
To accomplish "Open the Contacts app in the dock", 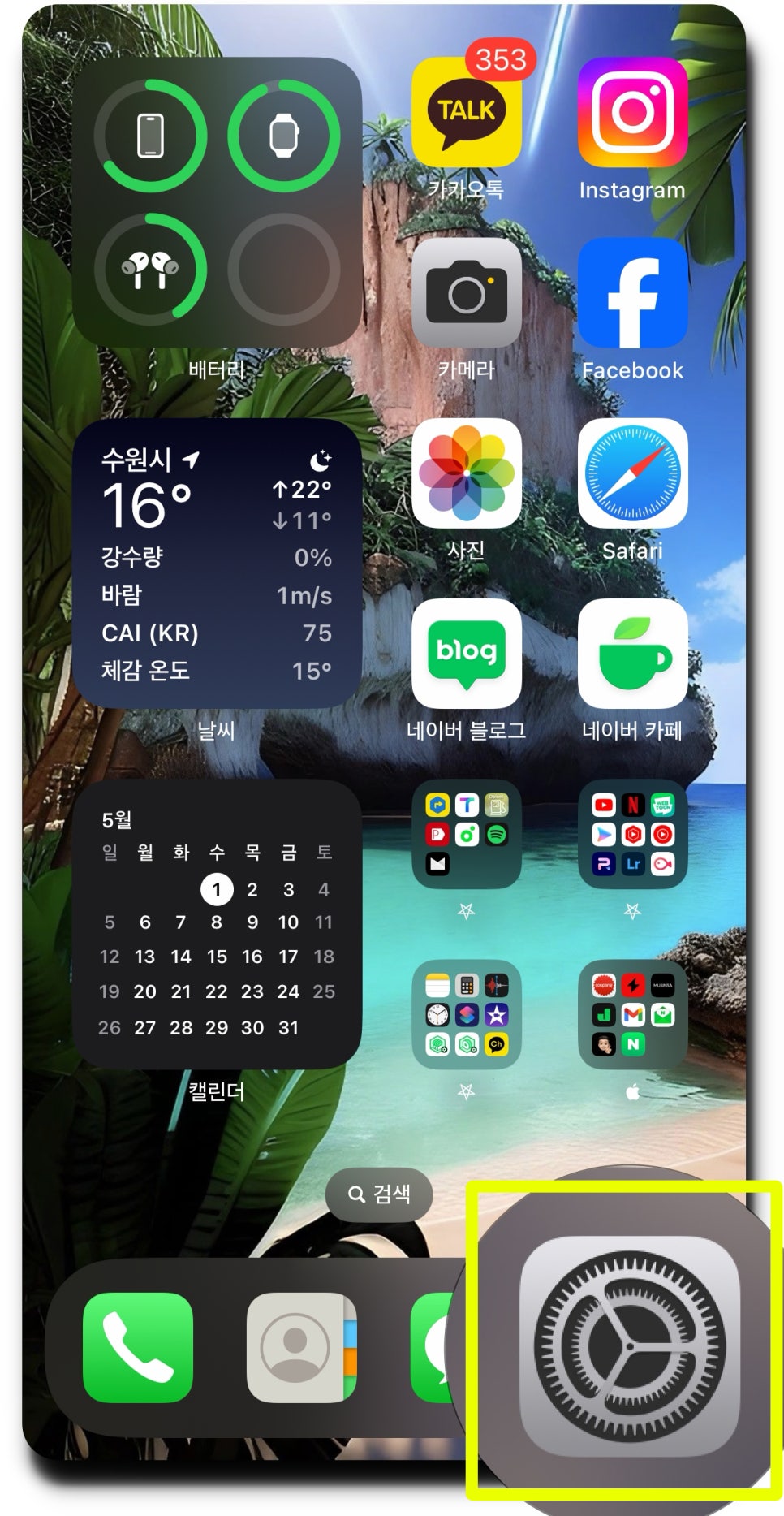I will [302, 1347].
